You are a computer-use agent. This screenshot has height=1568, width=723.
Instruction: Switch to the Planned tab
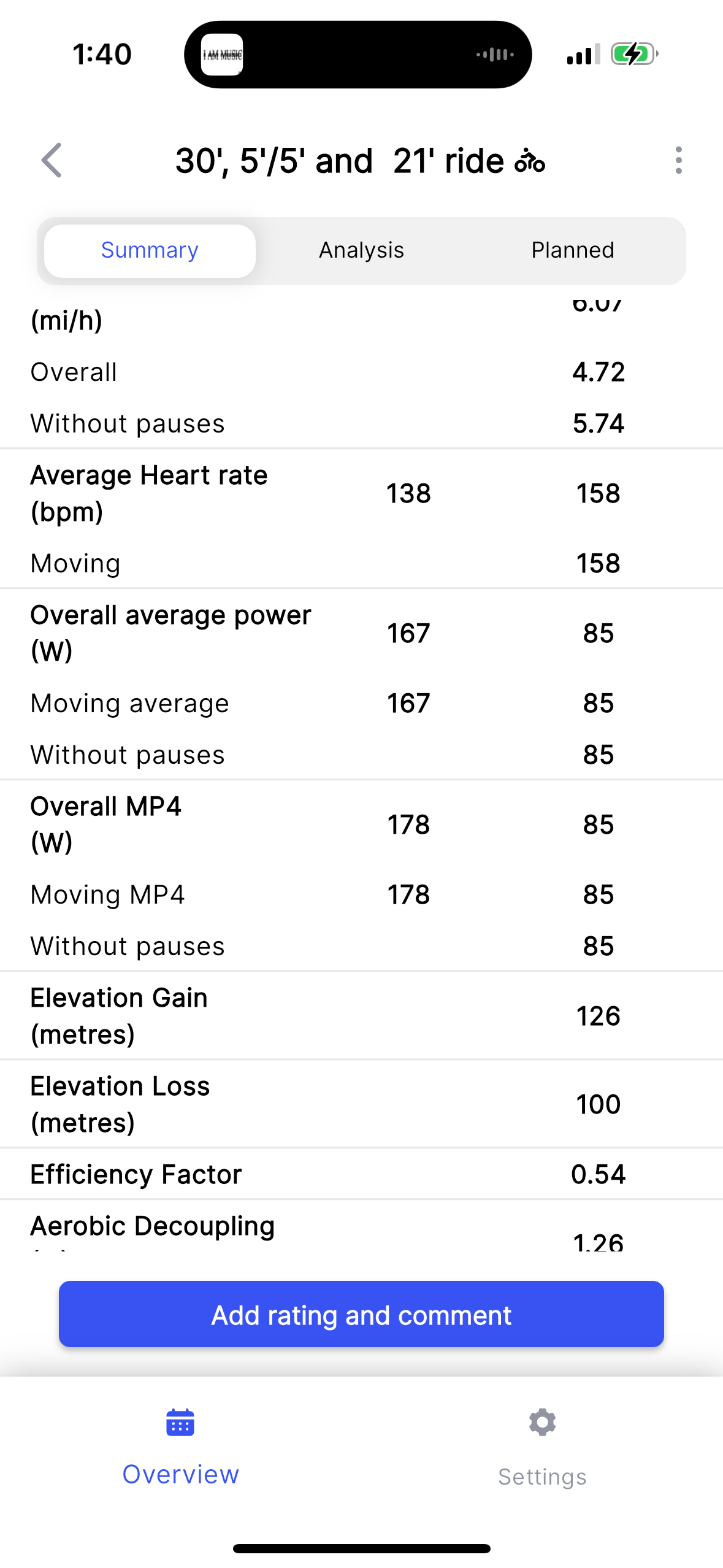(572, 251)
